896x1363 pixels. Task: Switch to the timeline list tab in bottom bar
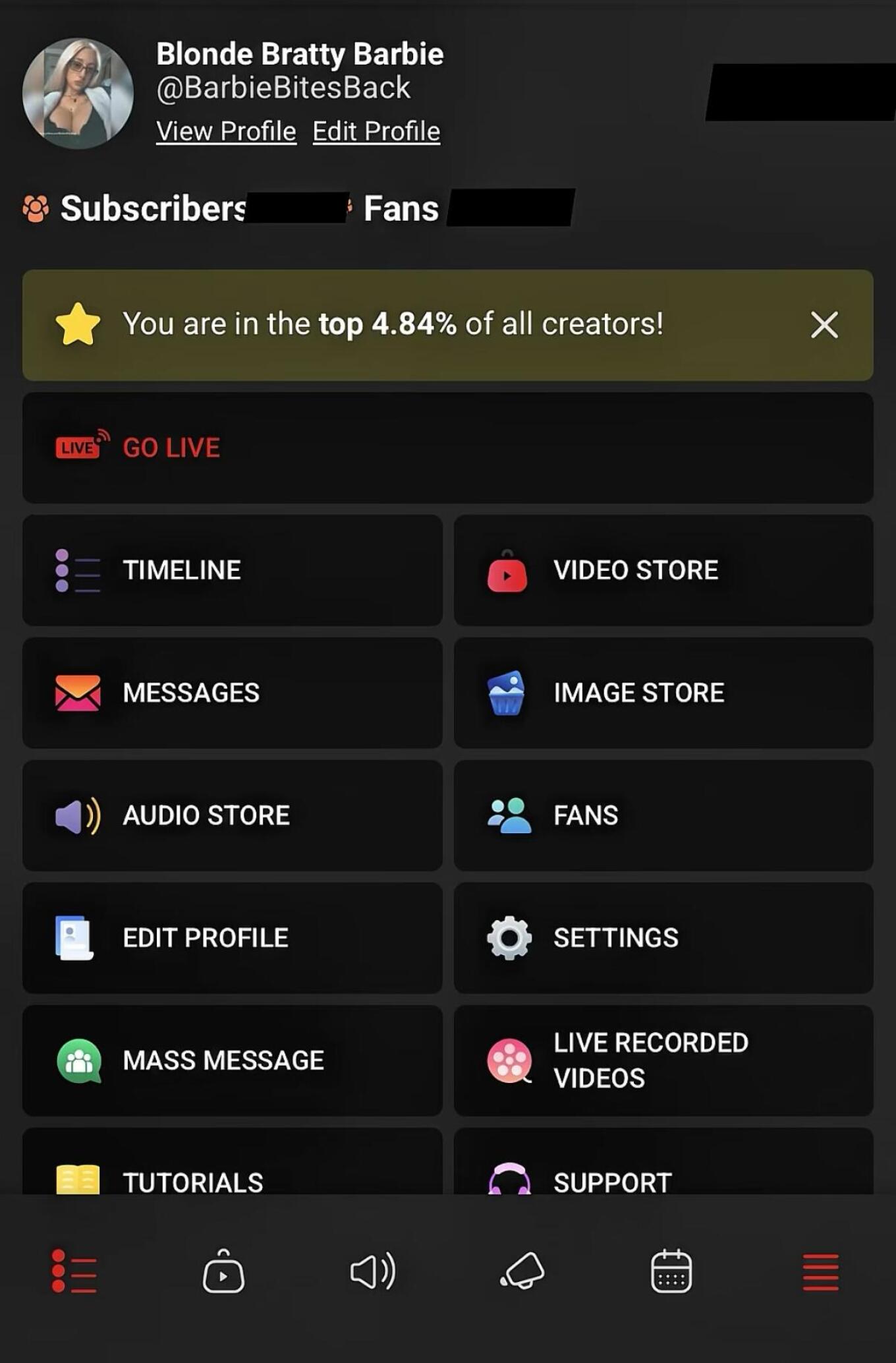coord(74,1271)
